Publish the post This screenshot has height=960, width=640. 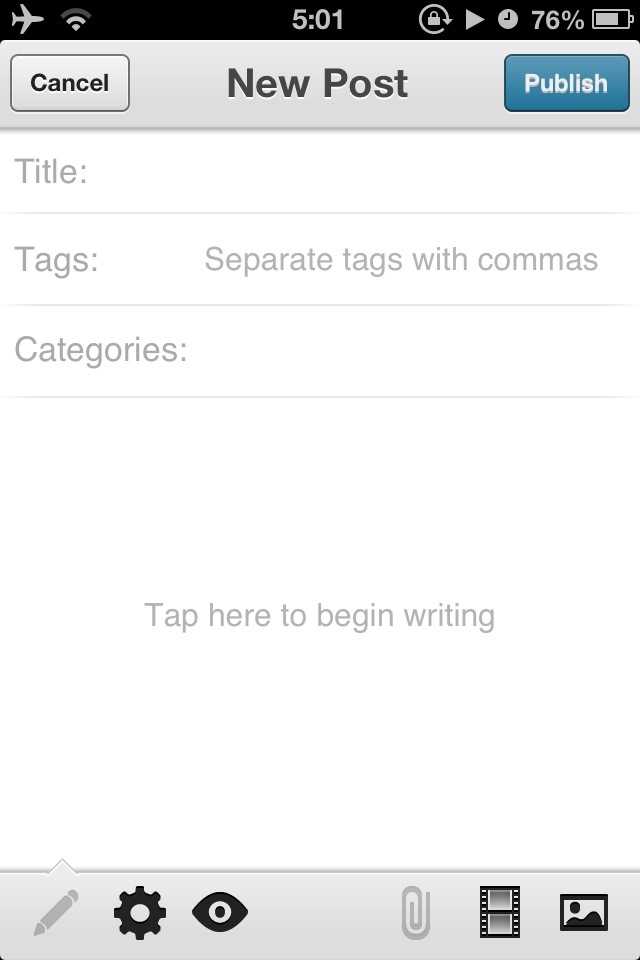coord(566,83)
